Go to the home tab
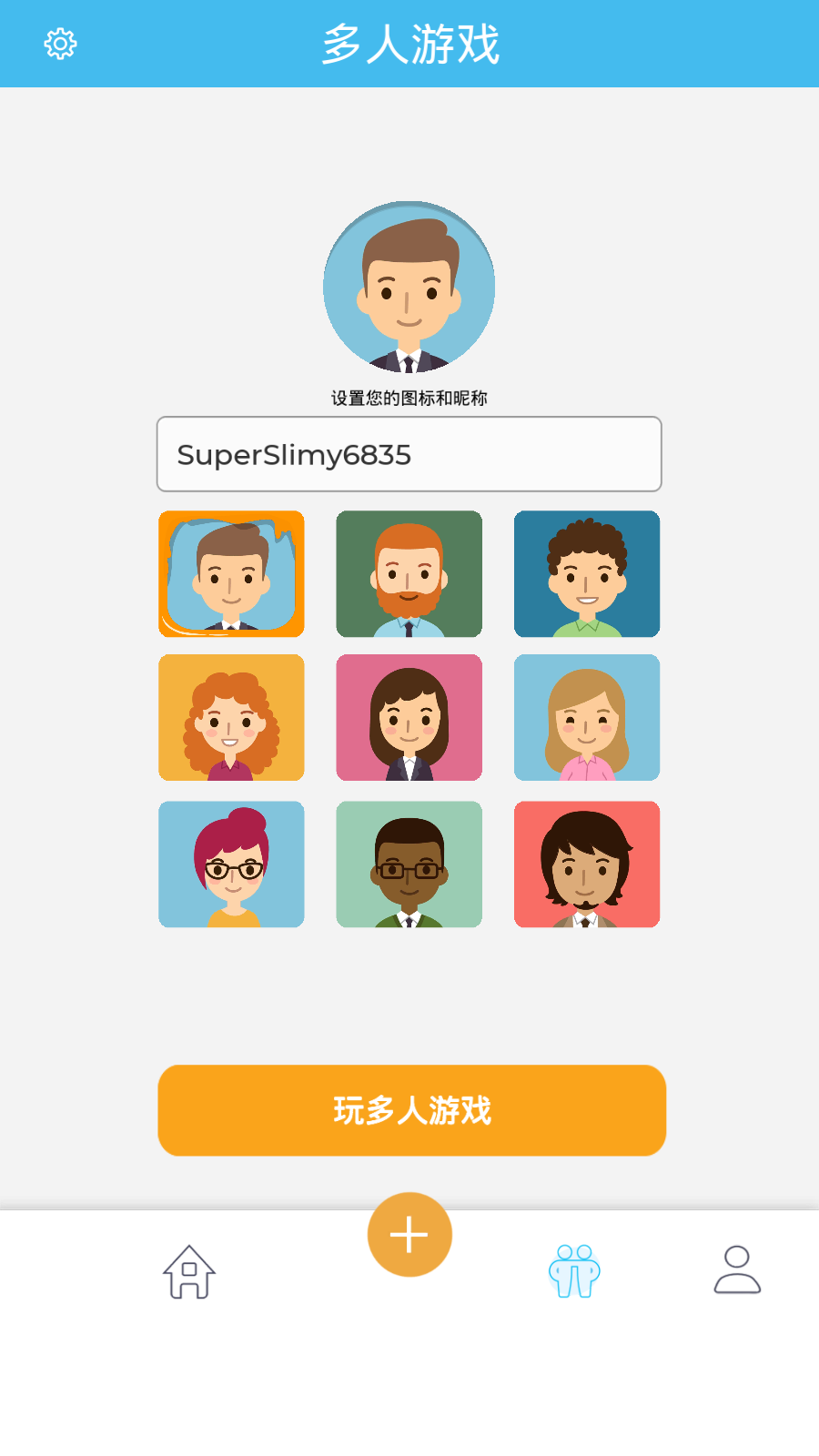 tap(189, 1271)
